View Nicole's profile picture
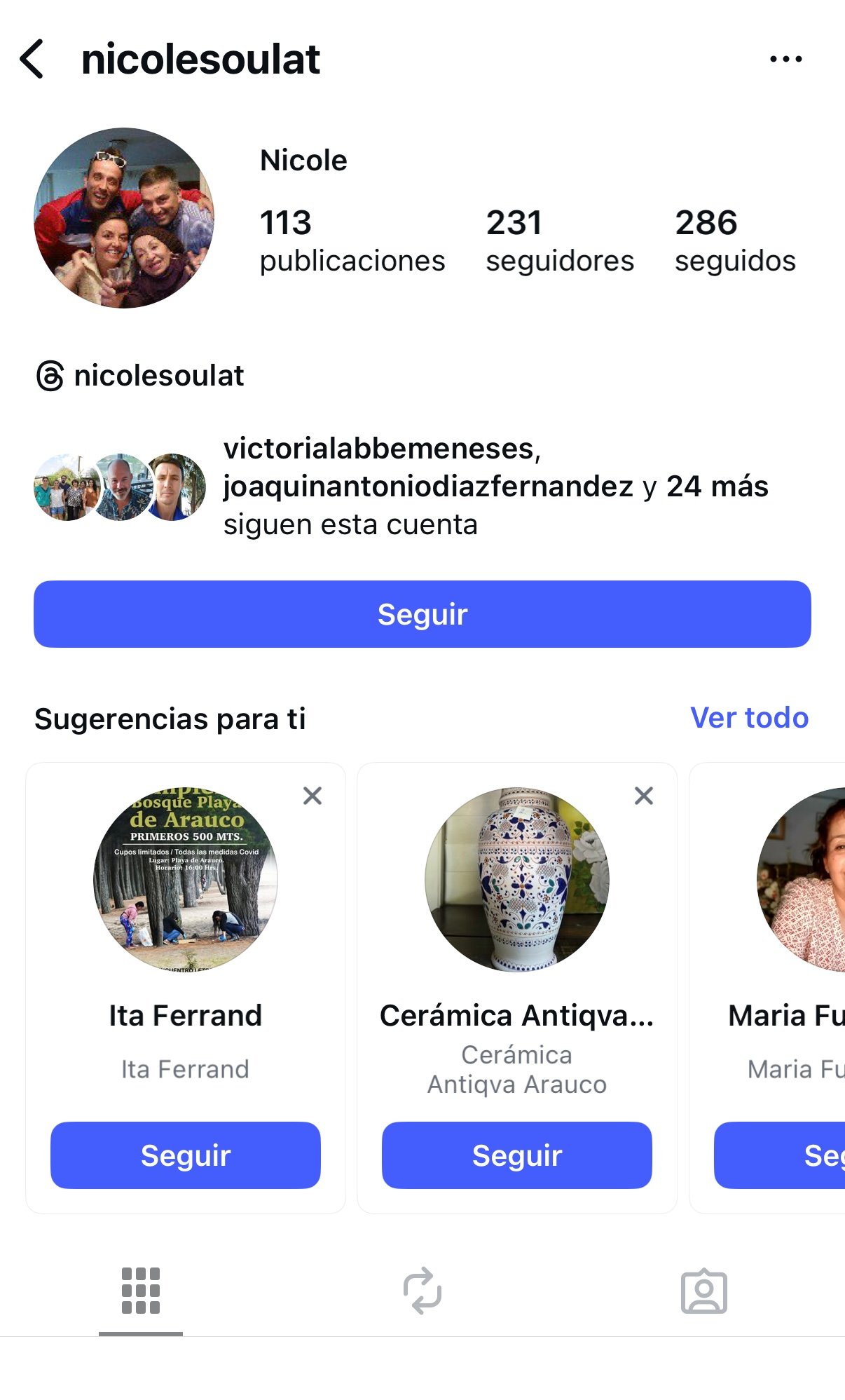This screenshot has height=1400, width=845. (124, 217)
